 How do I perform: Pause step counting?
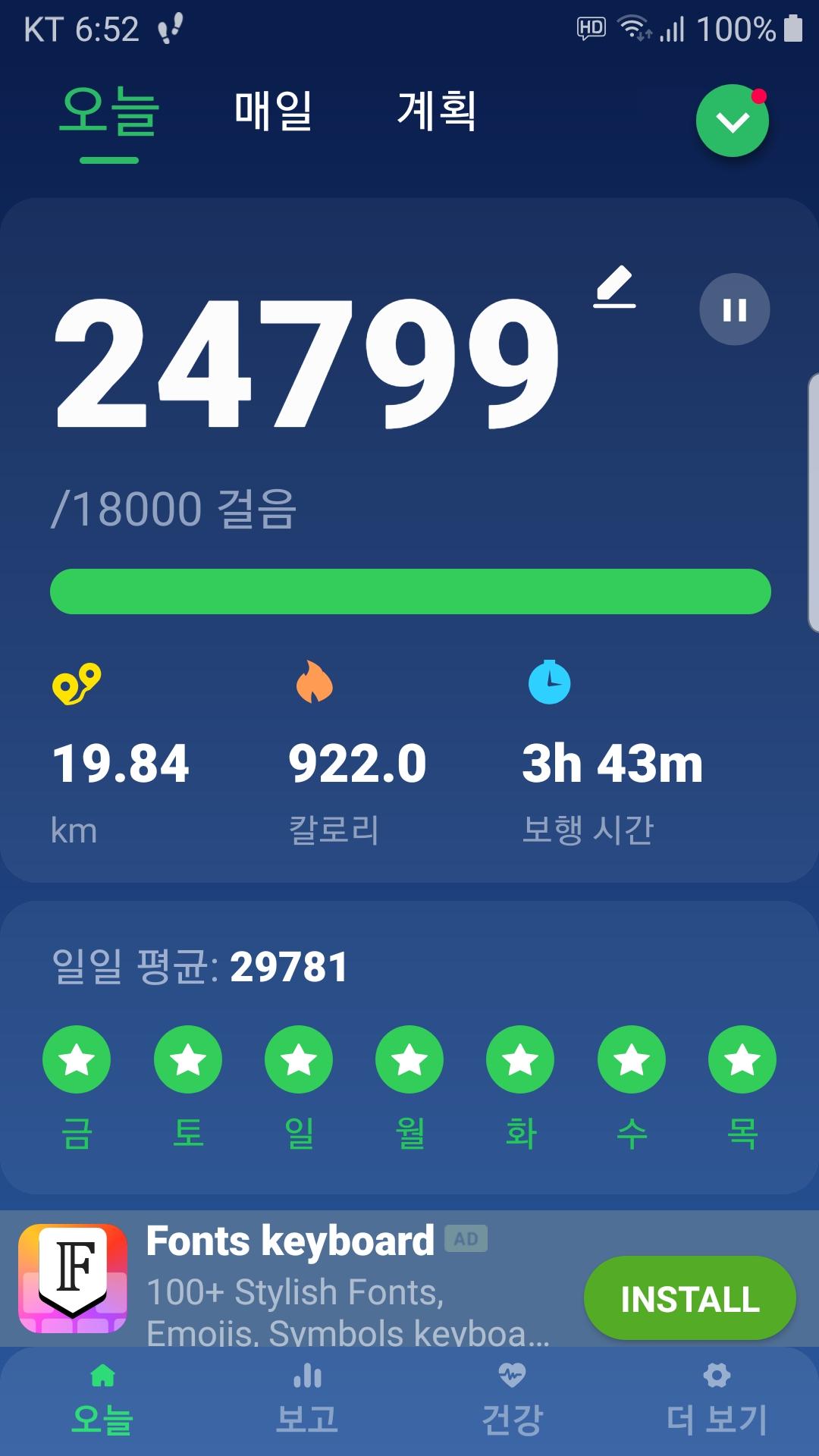coord(734,309)
